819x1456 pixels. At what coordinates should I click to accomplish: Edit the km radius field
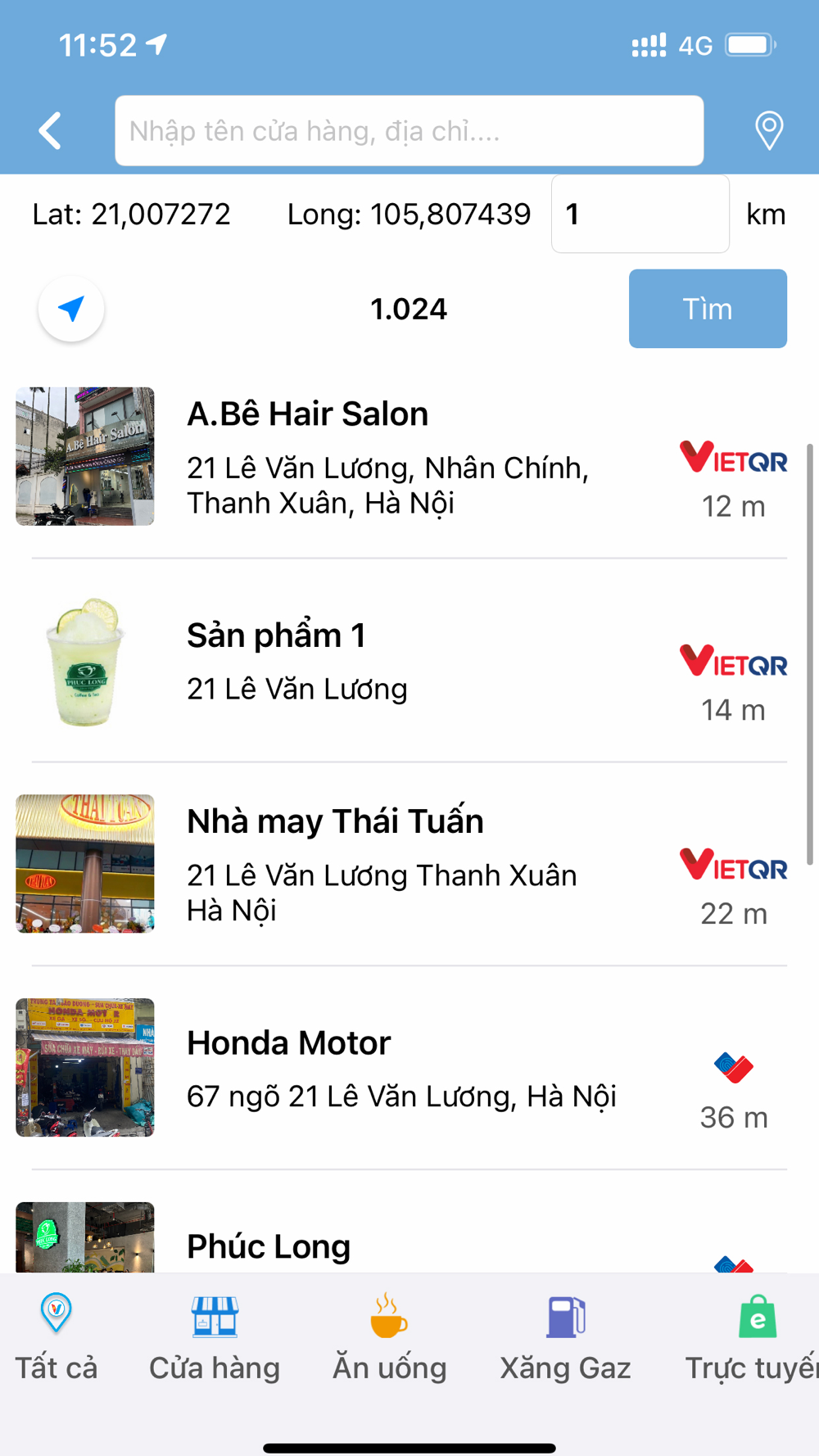coord(640,215)
